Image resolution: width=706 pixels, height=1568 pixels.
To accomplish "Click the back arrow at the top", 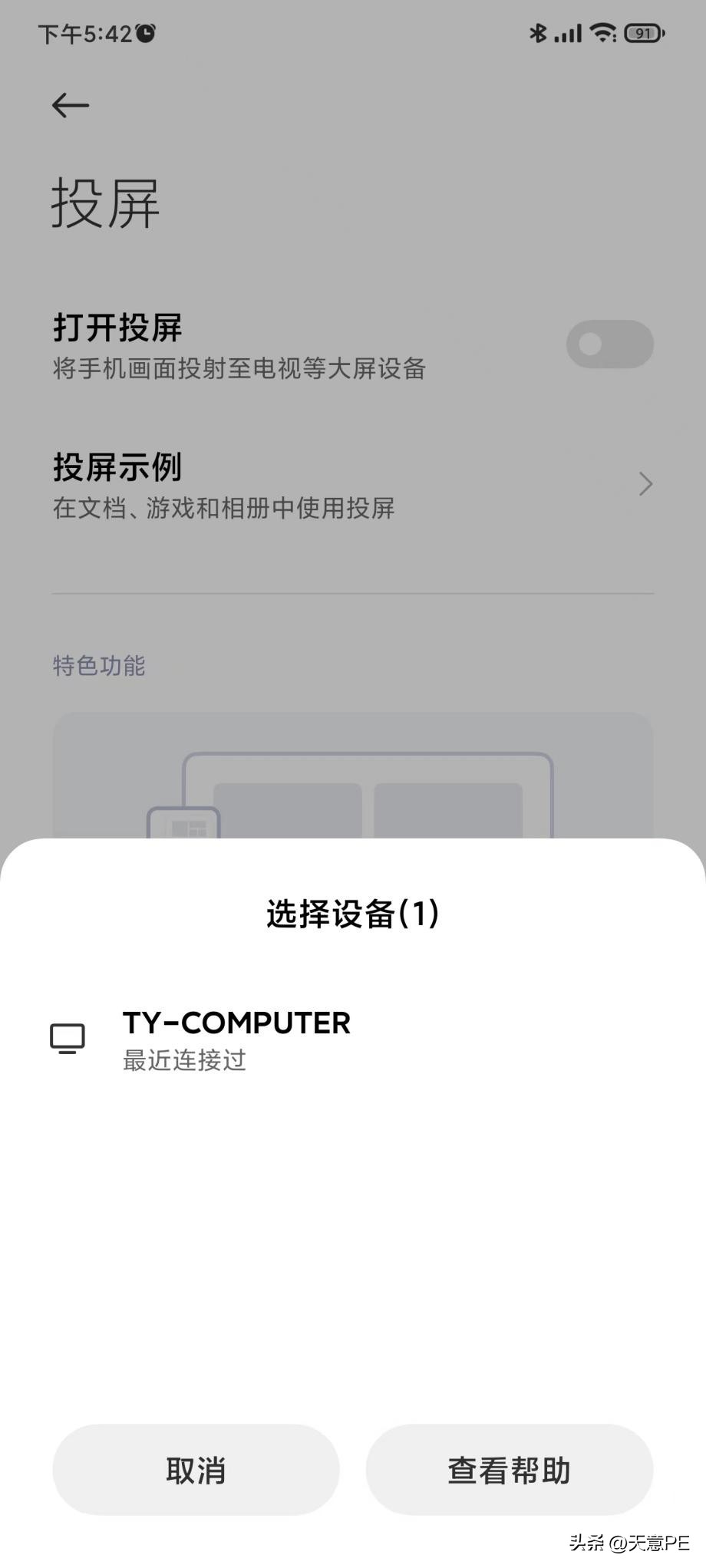I will point(69,105).
